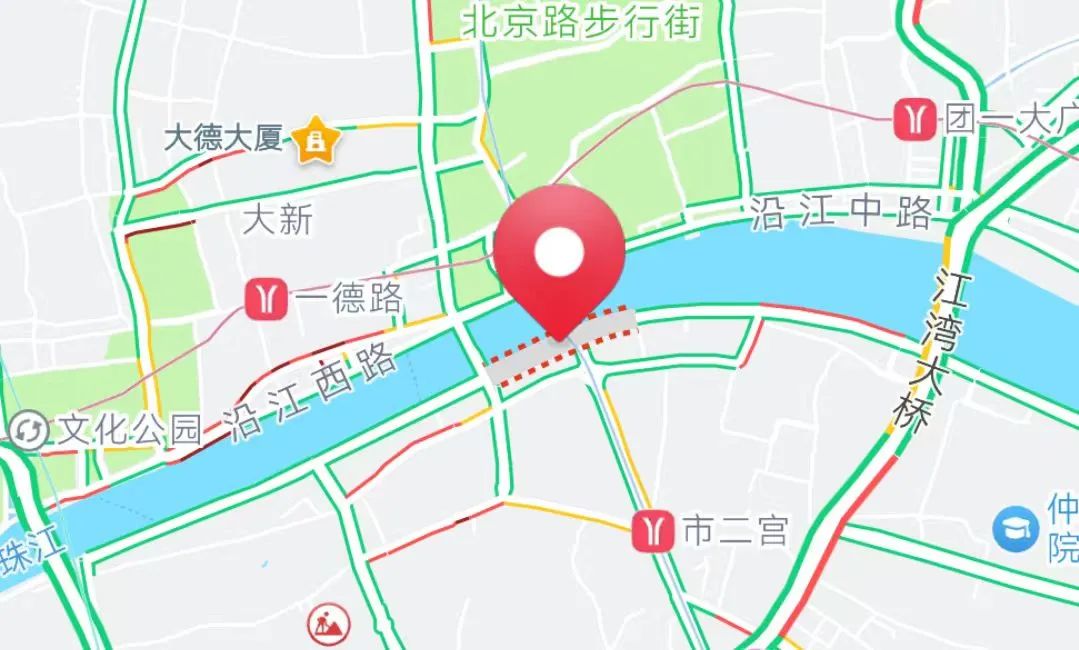1079x650 pixels.
Task: Tap the red location pin
Action: tap(559, 254)
